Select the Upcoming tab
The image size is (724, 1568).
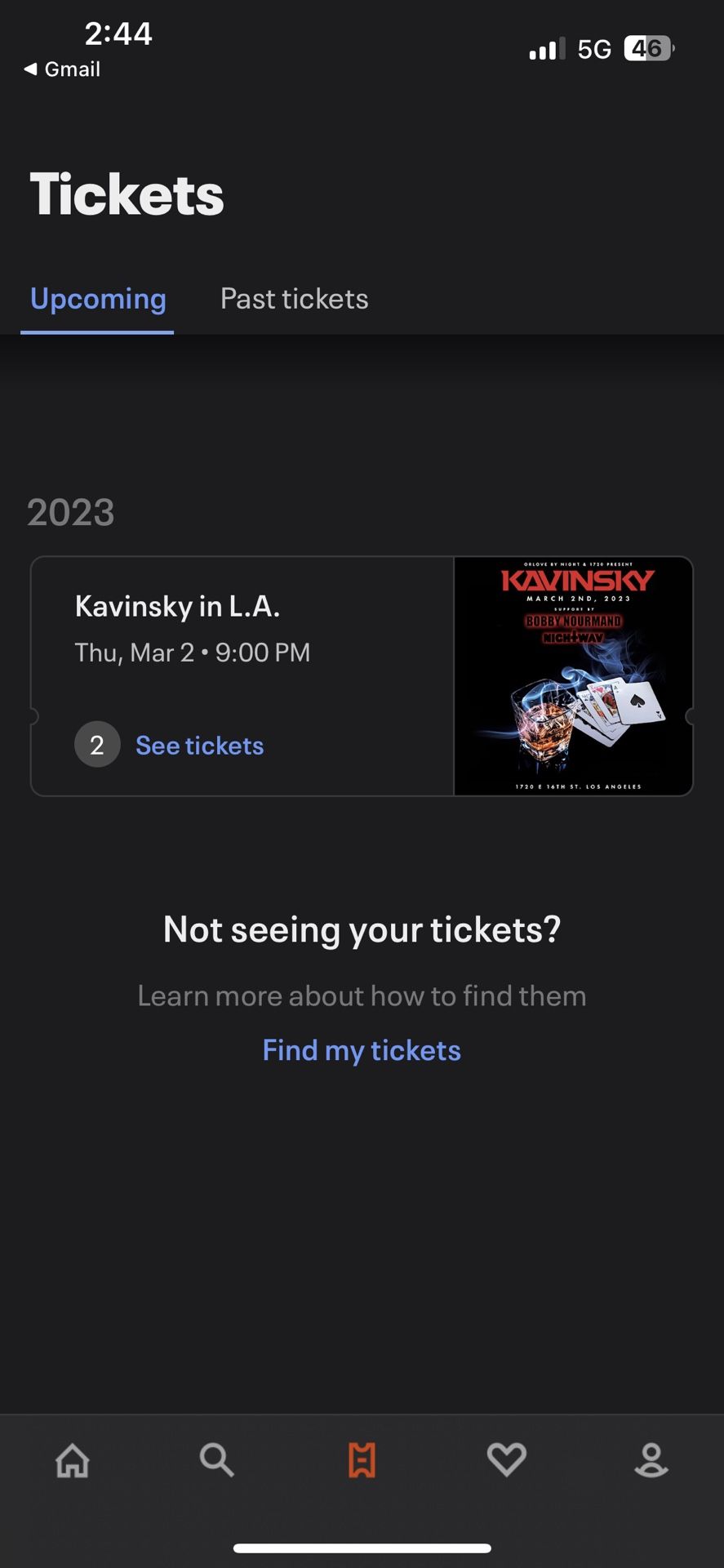tap(98, 299)
